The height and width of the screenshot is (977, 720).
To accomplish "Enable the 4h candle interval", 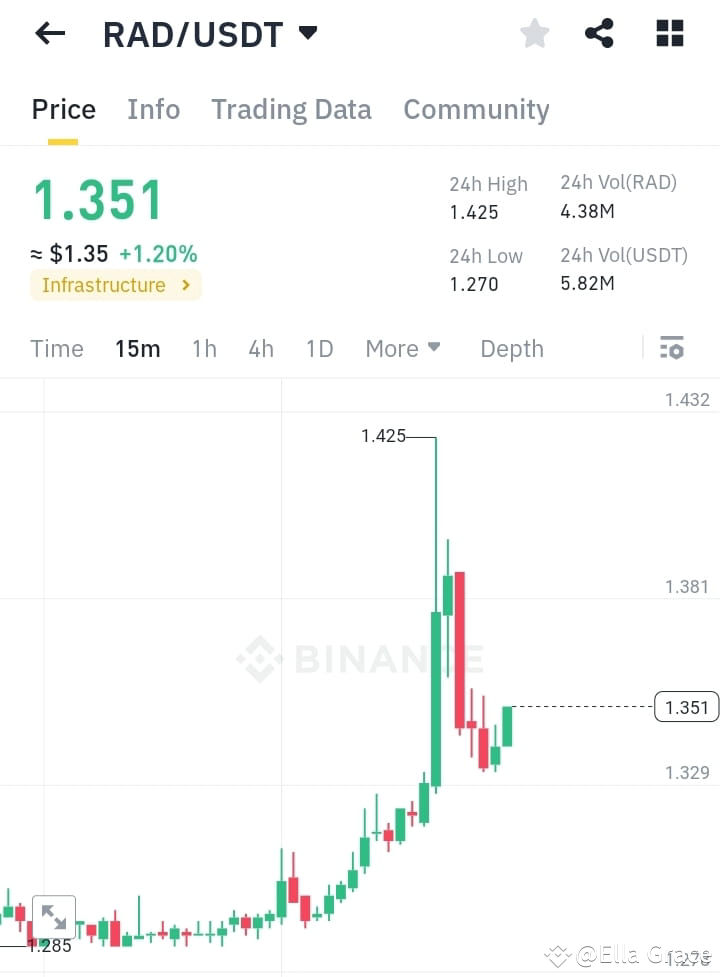I will click(x=260, y=348).
